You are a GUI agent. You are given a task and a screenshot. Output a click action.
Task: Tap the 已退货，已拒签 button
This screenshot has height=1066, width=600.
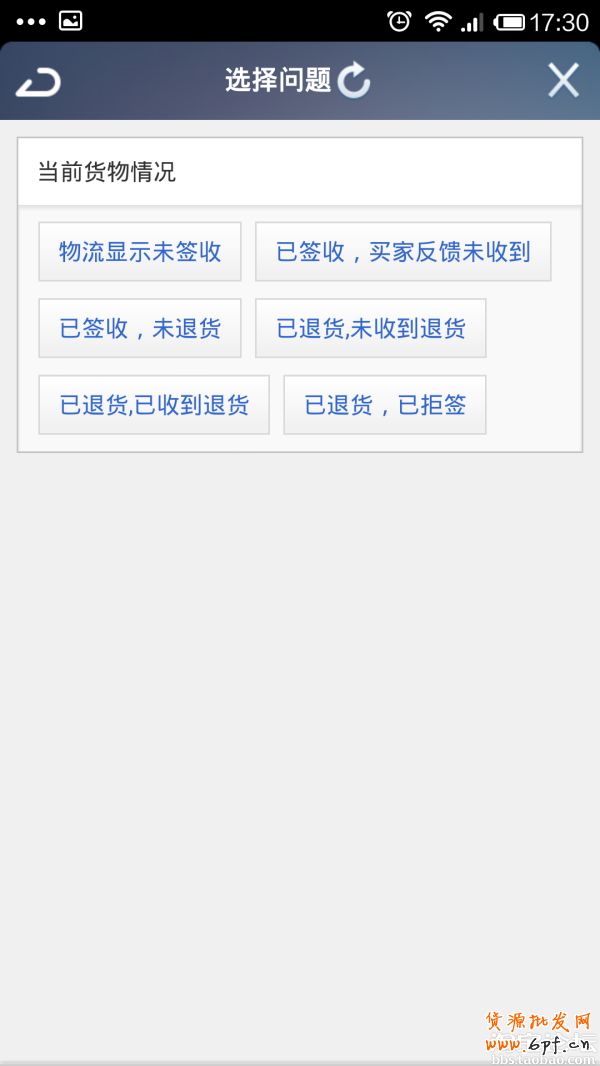point(385,405)
